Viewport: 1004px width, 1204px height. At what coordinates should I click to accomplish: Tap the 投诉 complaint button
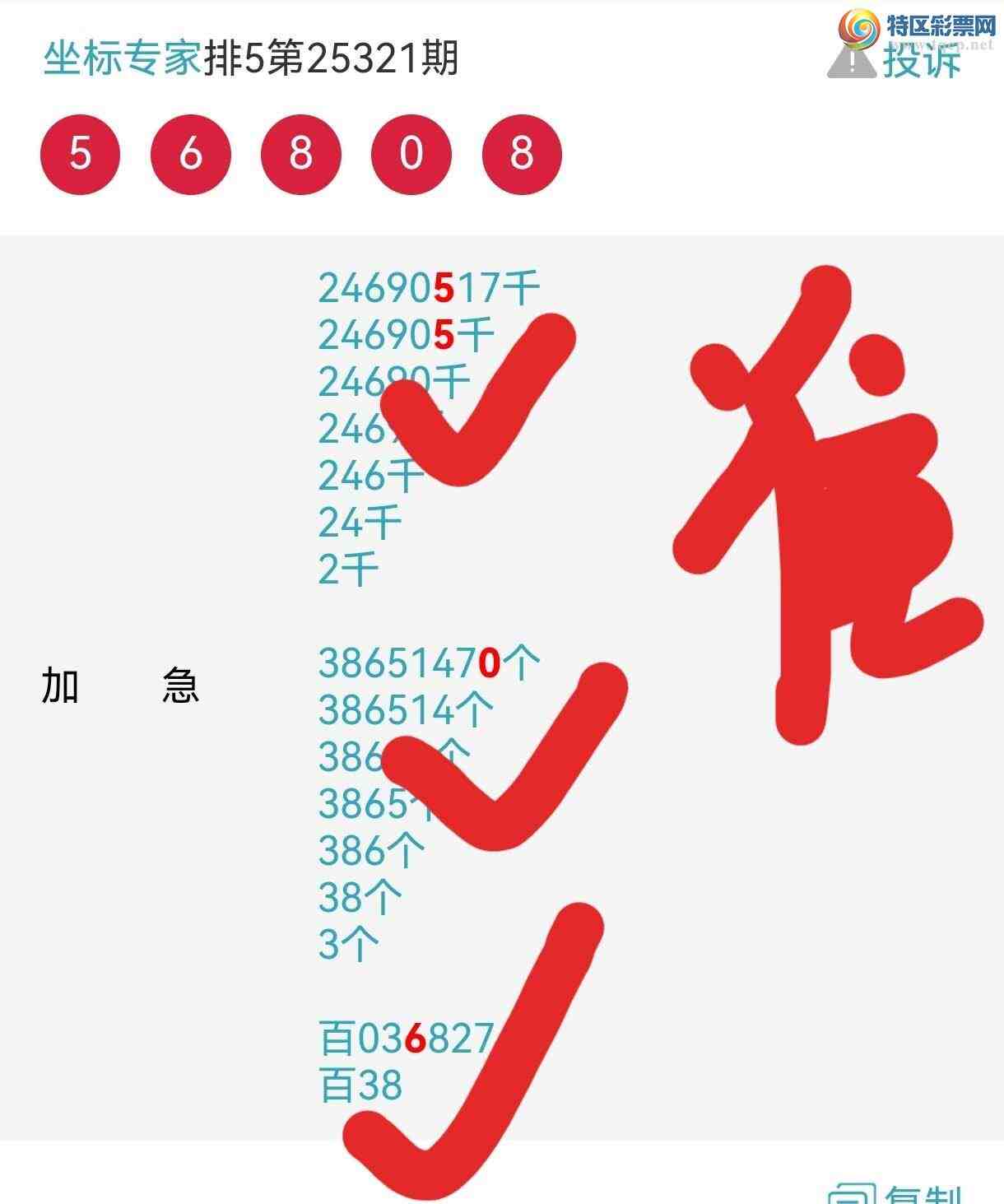920,62
